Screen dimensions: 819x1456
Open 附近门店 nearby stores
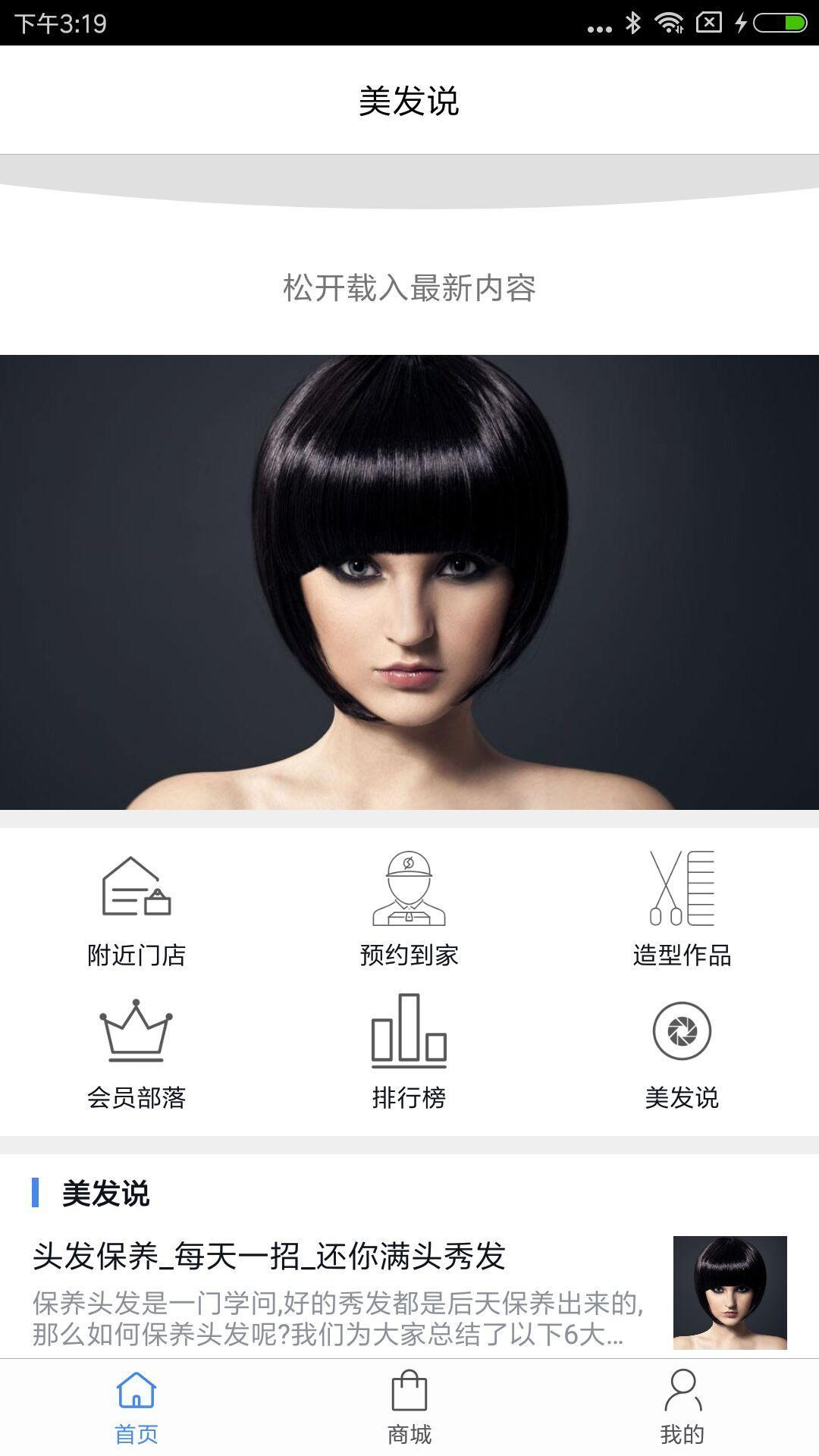(136, 908)
